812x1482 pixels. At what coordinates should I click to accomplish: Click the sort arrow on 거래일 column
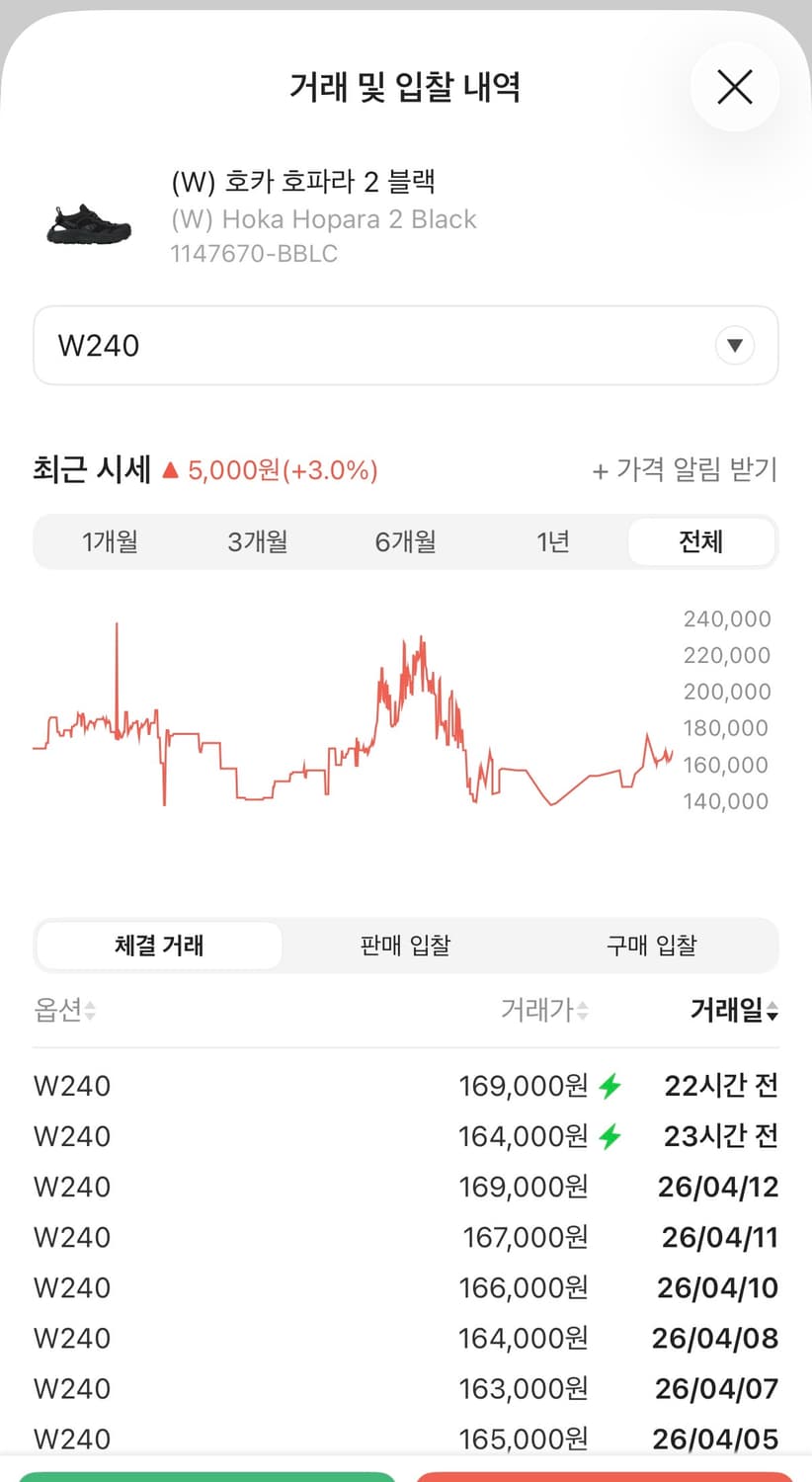coord(771,1012)
